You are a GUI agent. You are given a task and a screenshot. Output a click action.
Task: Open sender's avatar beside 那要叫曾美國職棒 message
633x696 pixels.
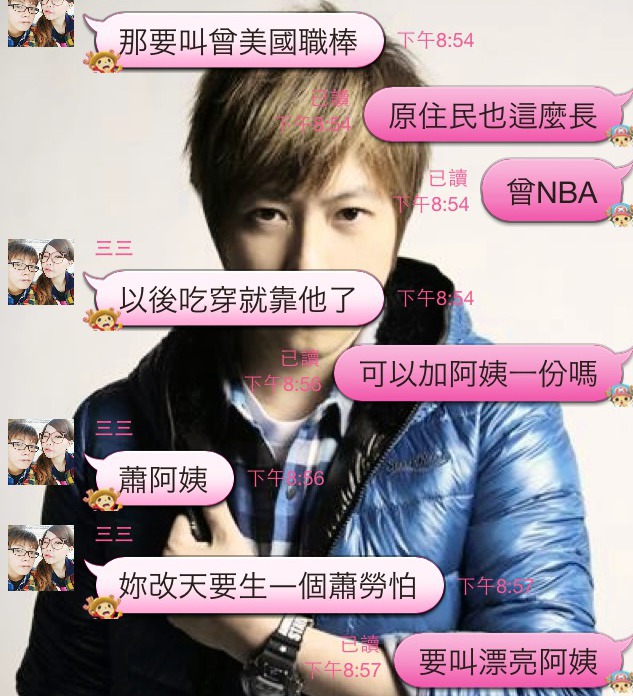point(40,22)
